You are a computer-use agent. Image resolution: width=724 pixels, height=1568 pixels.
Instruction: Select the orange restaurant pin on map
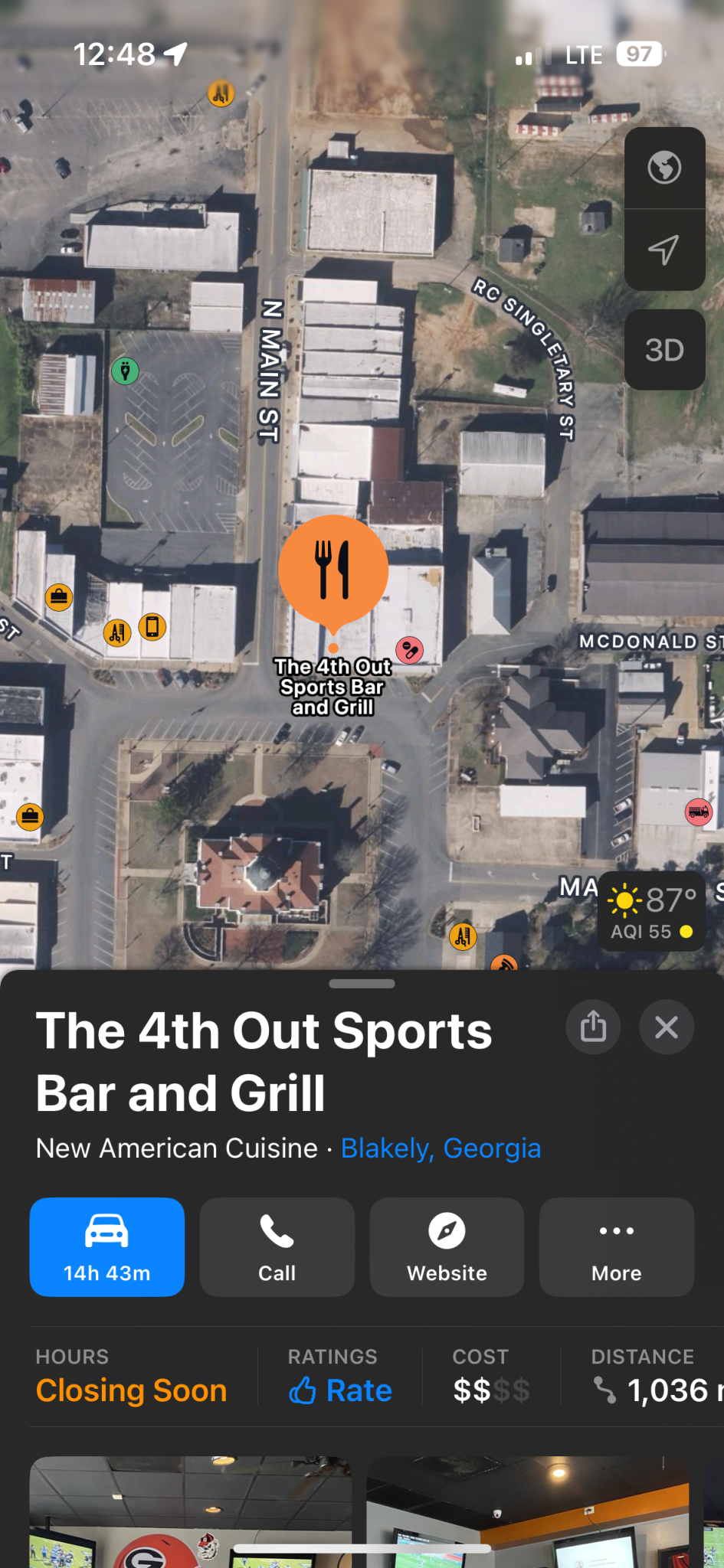(x=333, y=570)
